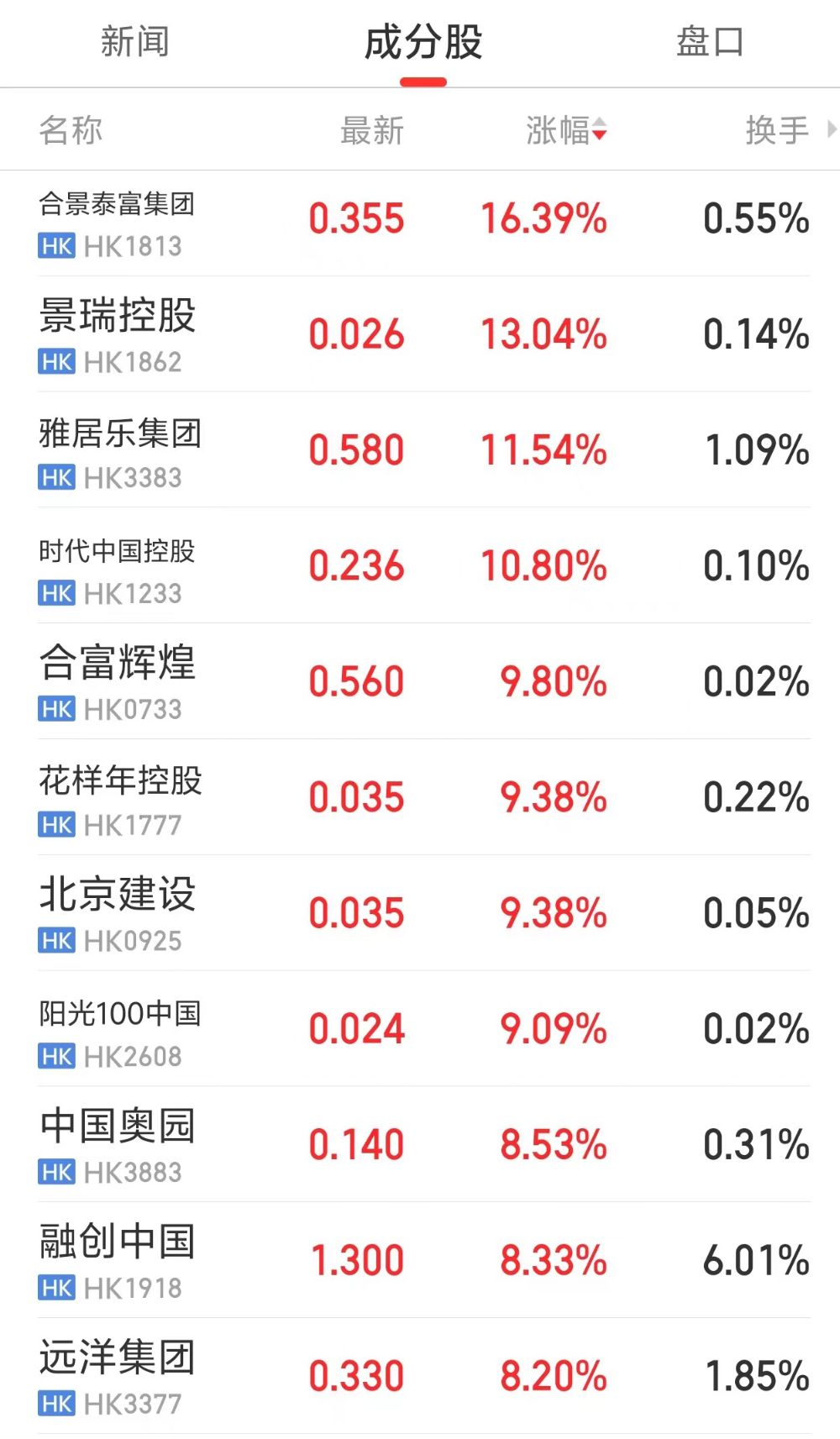Select the 成分股 tab
The image size is (840, 1439).
[x=423, y=42]
